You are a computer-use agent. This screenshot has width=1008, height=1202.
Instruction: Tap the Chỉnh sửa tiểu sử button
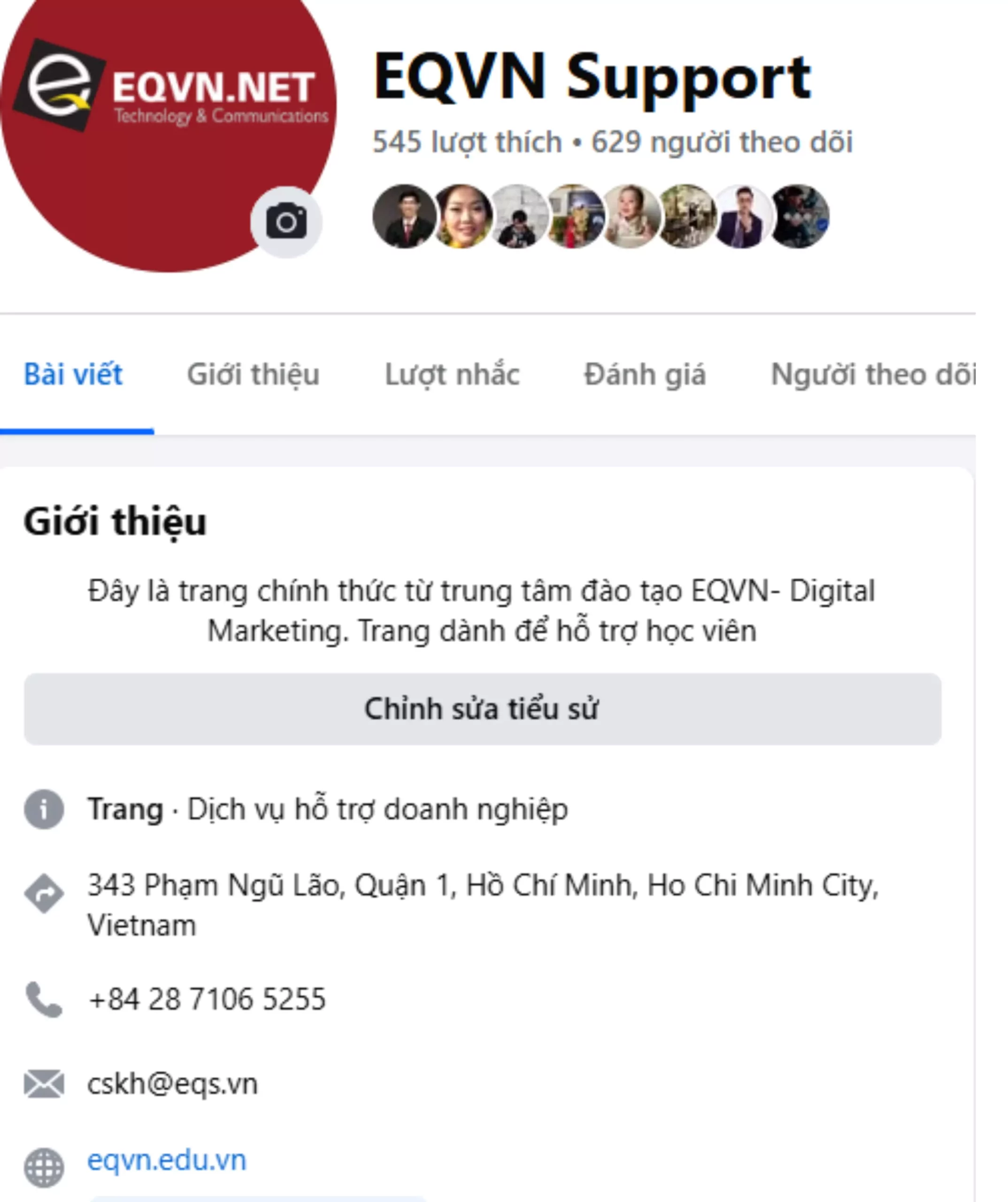click(x=482, y=709)
